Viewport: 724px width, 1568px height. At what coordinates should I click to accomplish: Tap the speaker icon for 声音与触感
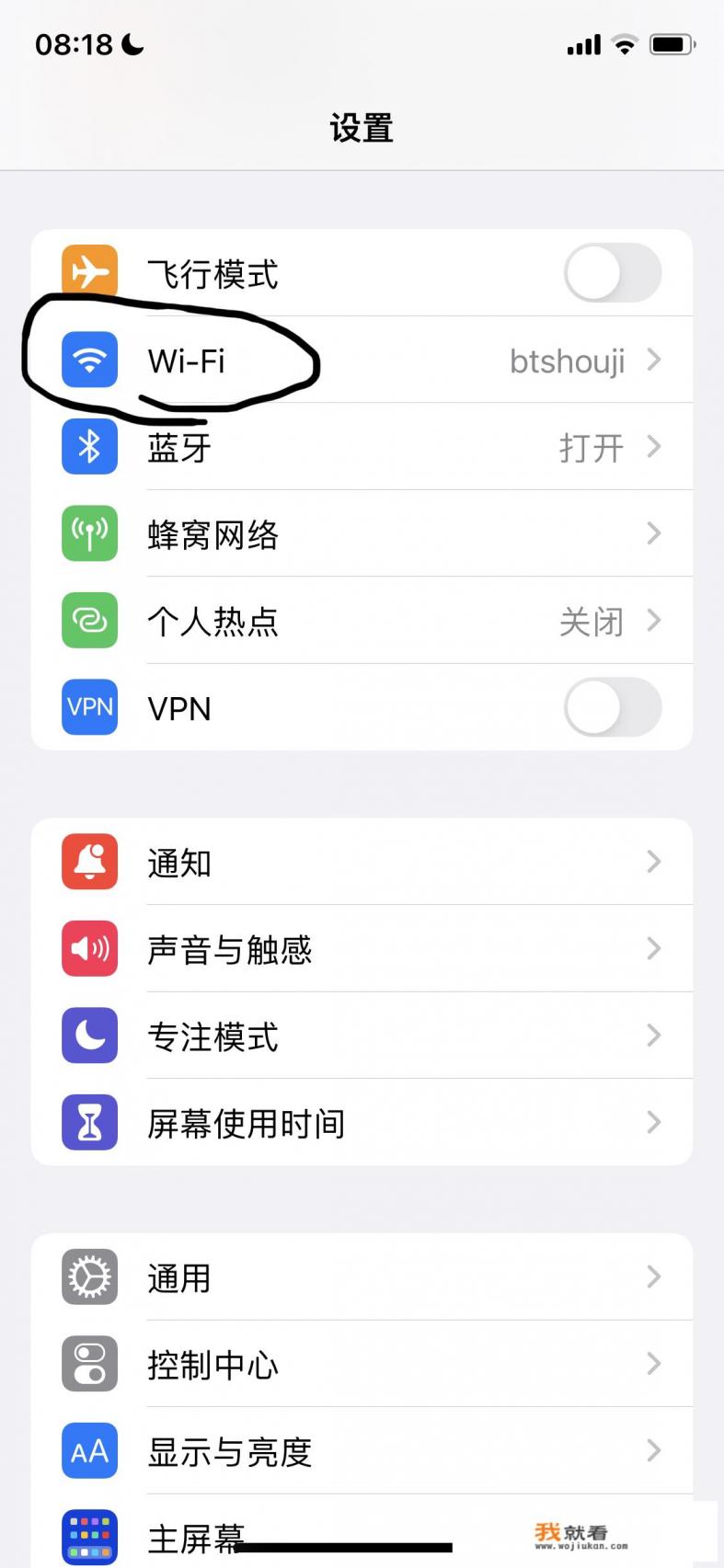(89, 948)
